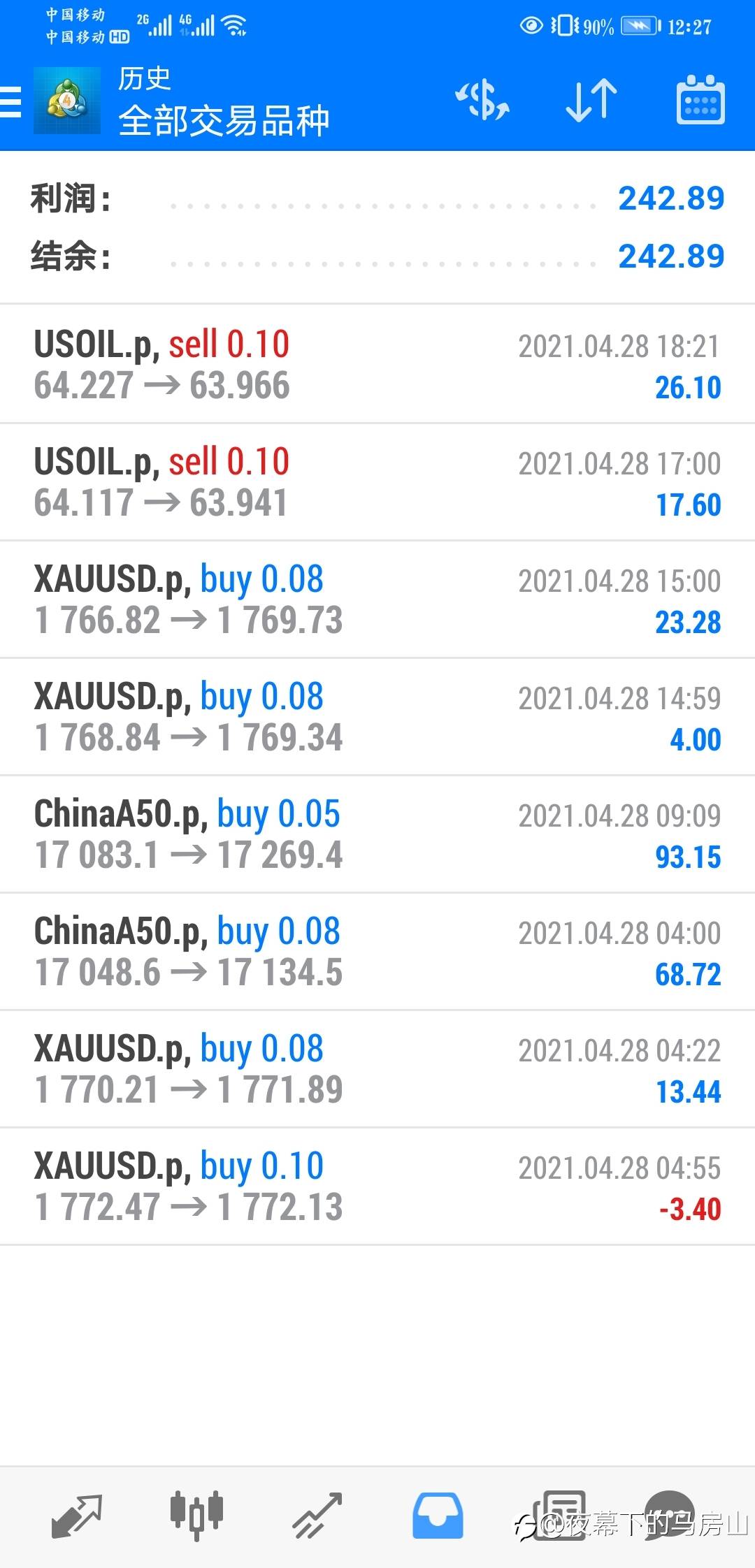Open ChinaA50.p buy 0.08 trade

tap(377, 952)
